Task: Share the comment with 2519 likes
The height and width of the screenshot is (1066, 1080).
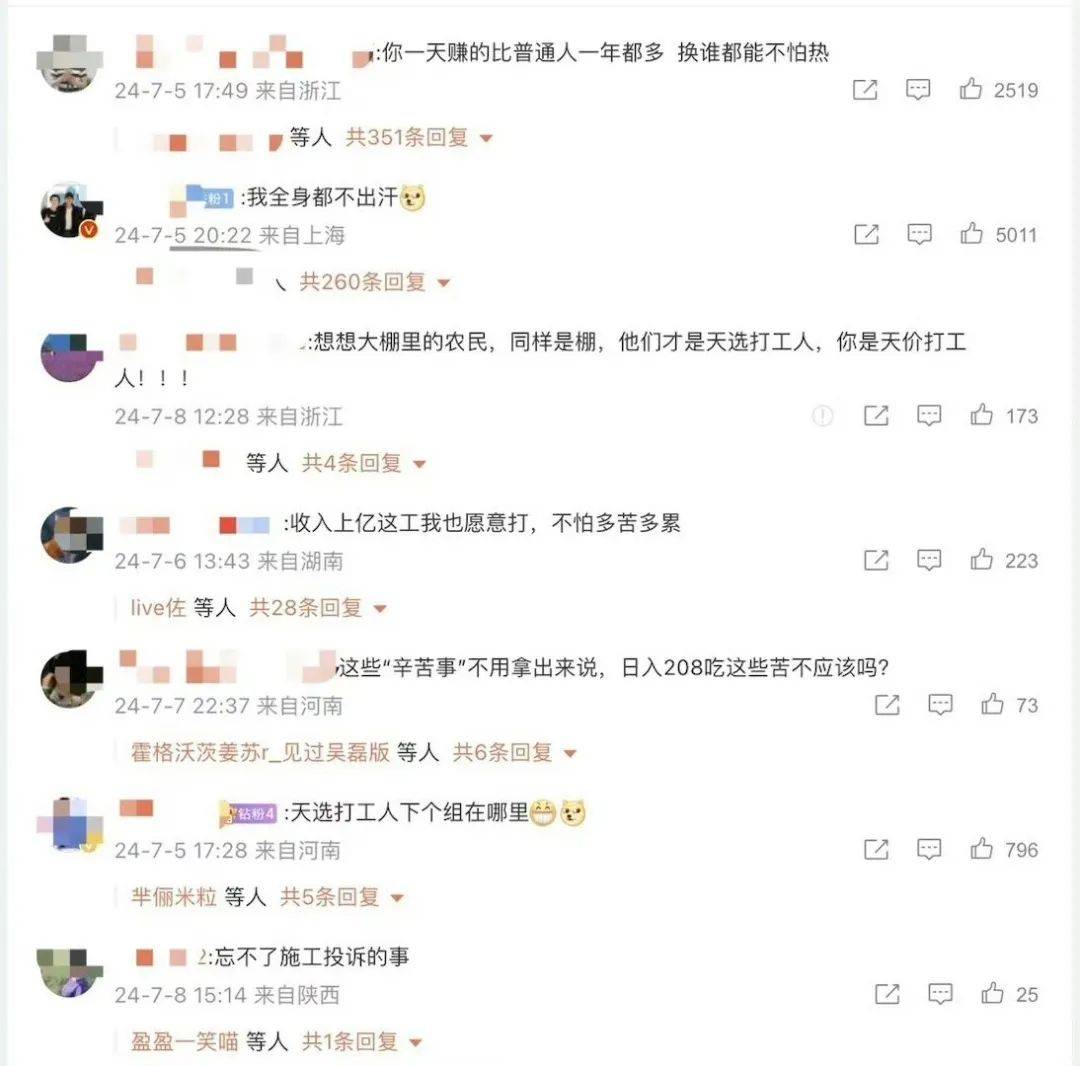Action: pos(865,90)
